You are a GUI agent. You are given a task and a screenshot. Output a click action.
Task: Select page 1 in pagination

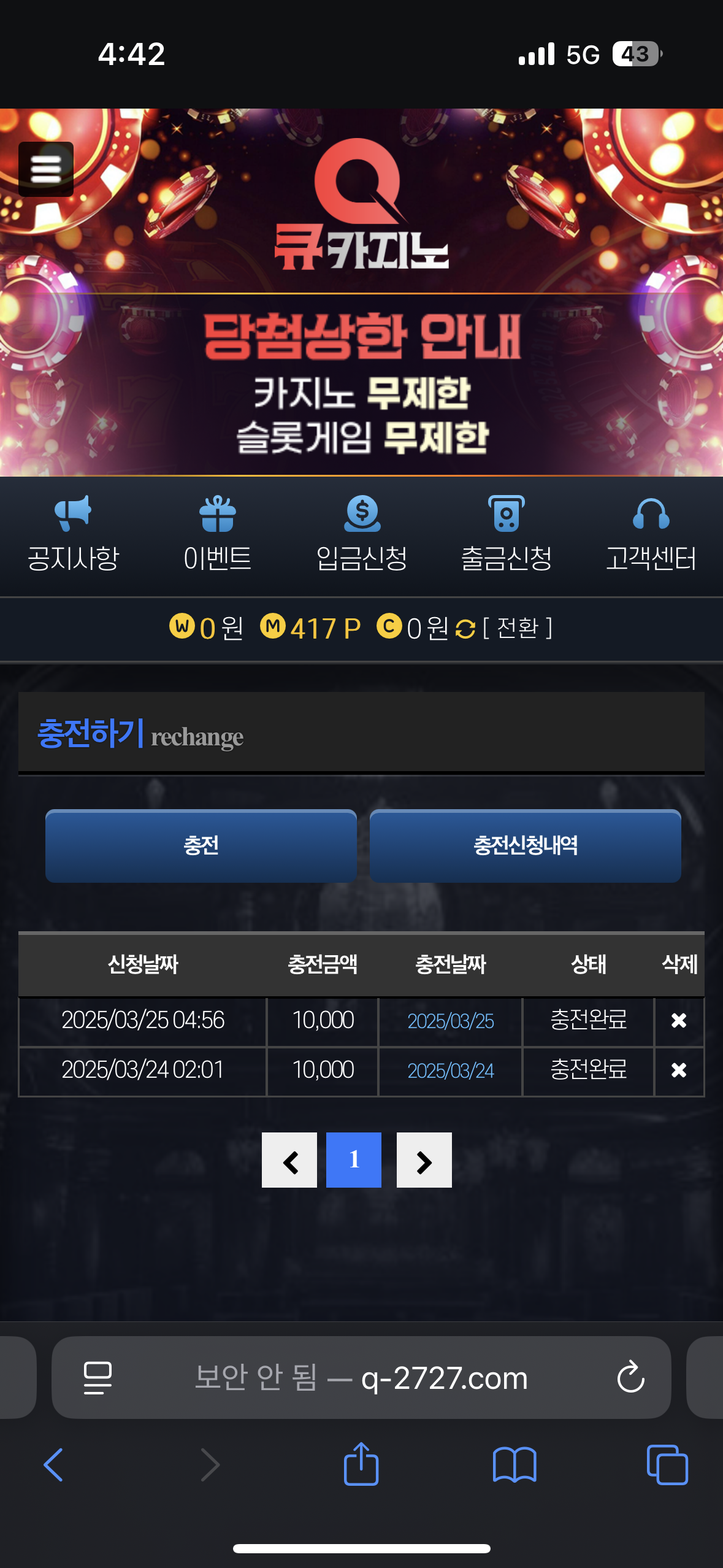(354, 1160)
